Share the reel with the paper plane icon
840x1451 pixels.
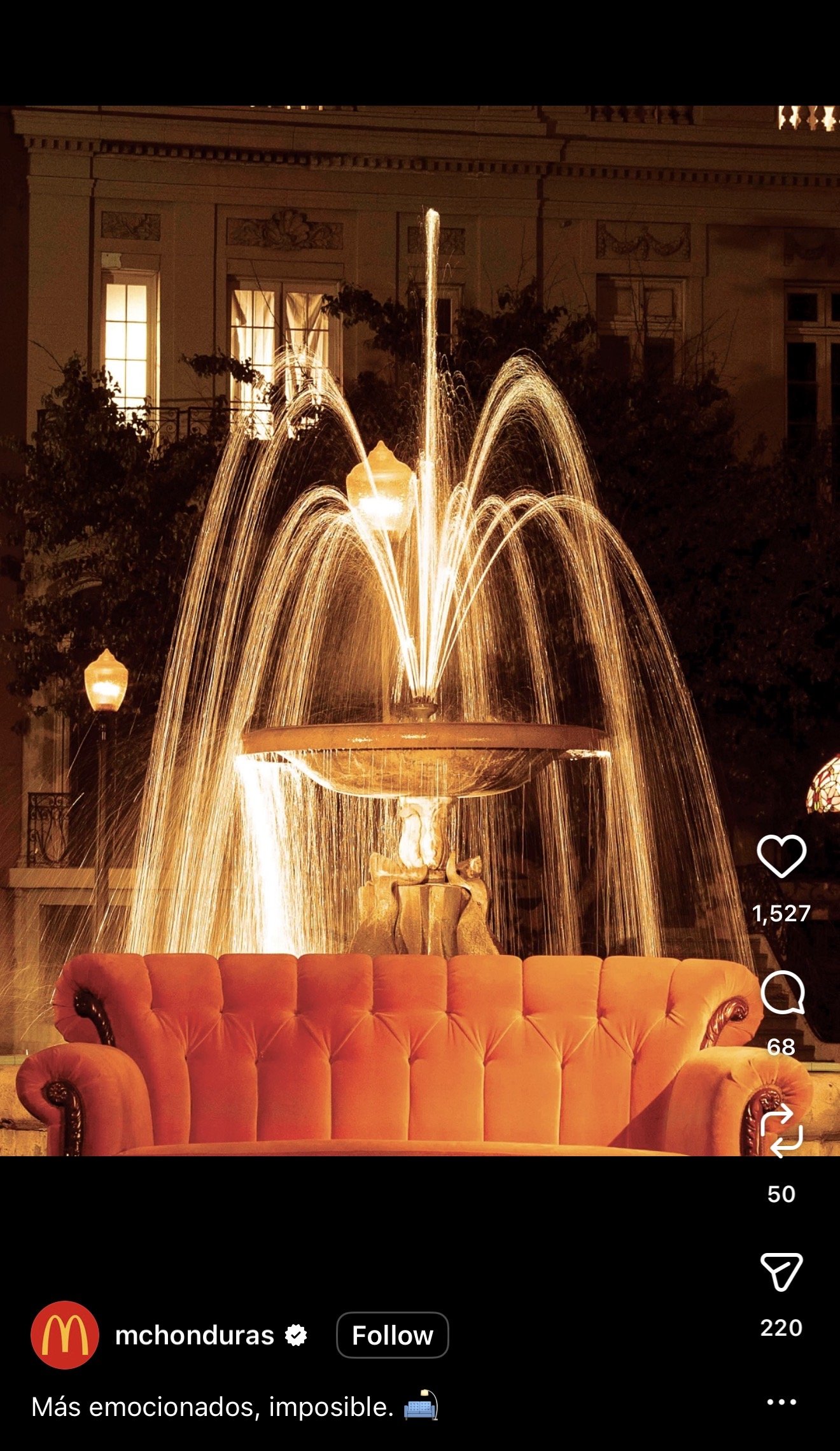781,1271
